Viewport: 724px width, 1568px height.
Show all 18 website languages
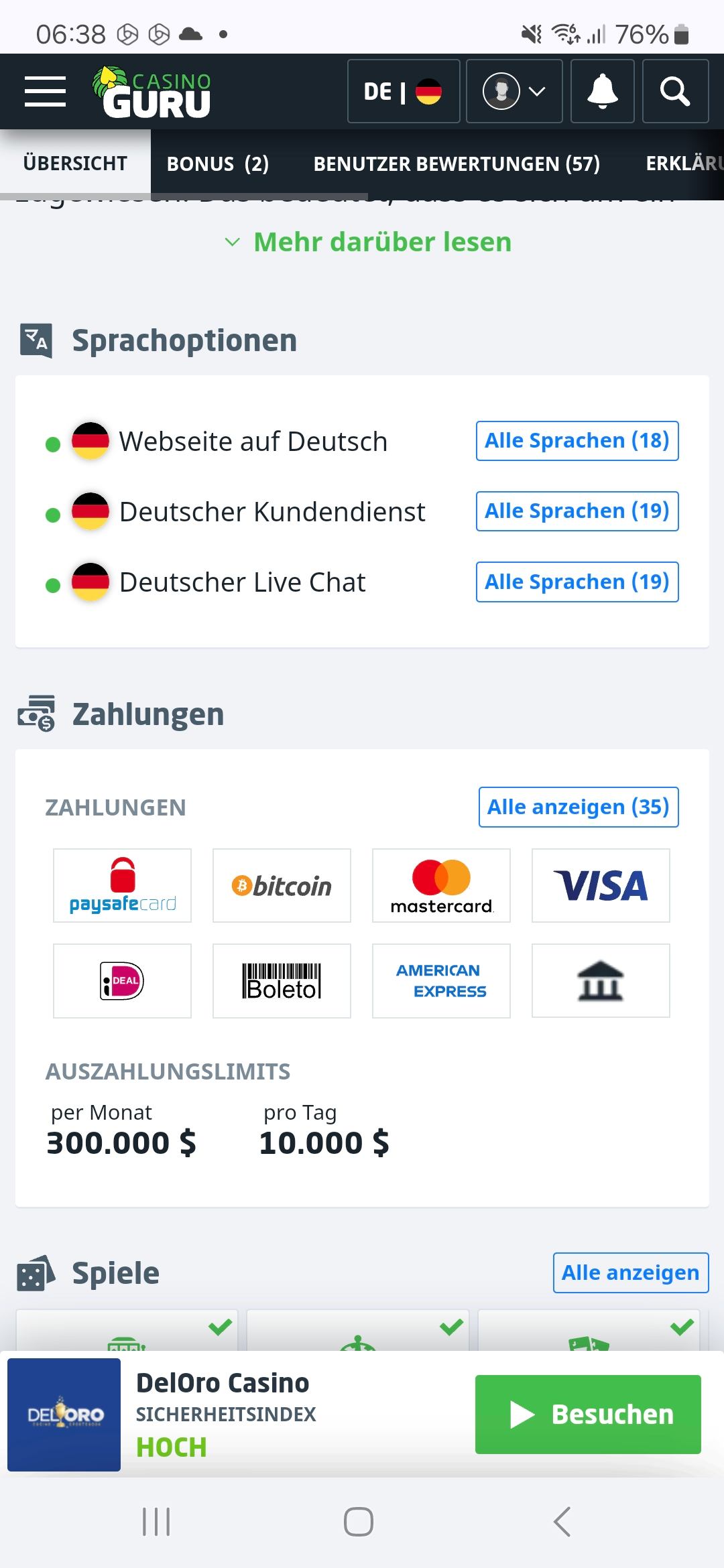pos(577,441)
